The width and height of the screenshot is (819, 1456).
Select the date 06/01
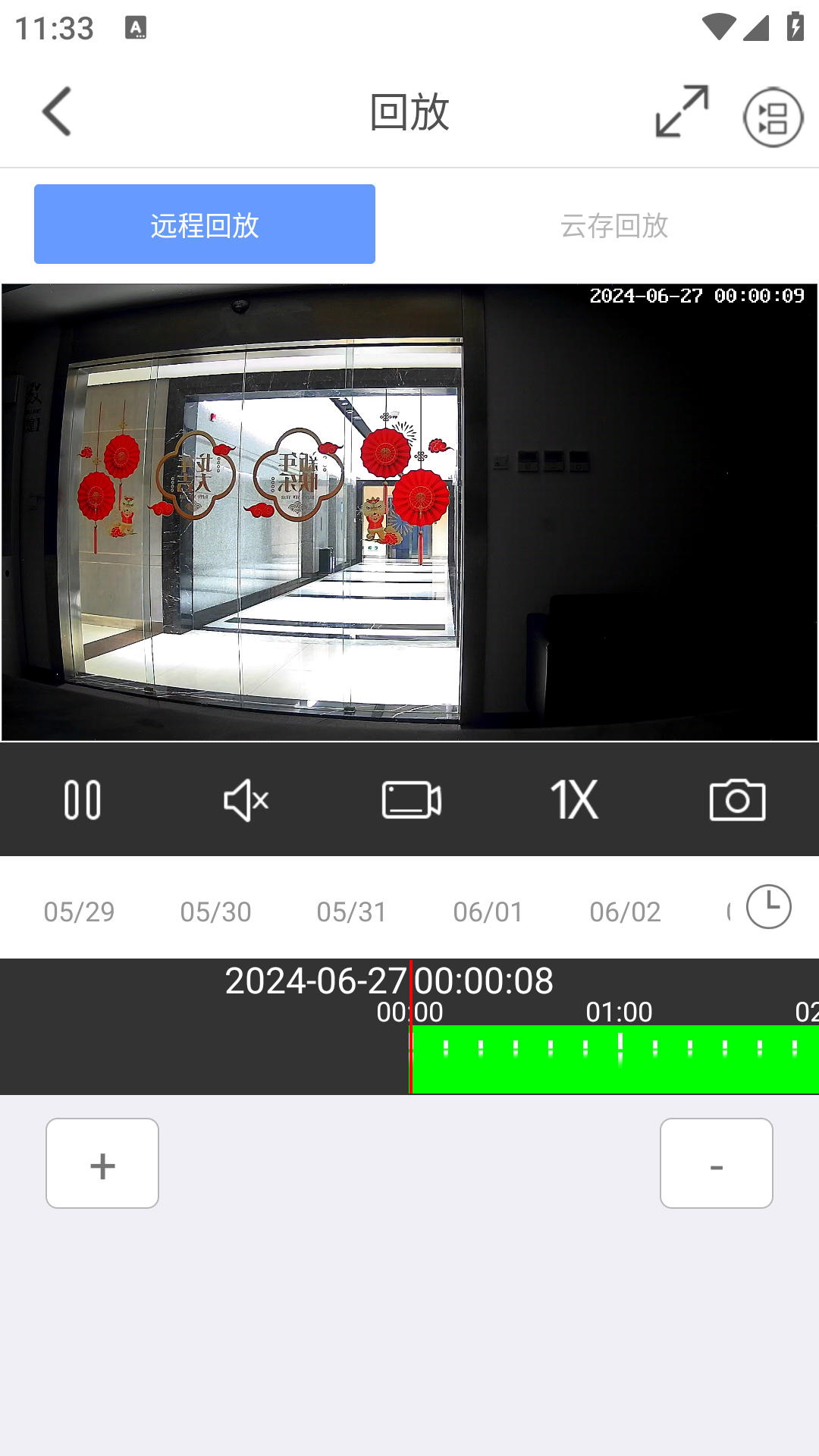(488, 912)
